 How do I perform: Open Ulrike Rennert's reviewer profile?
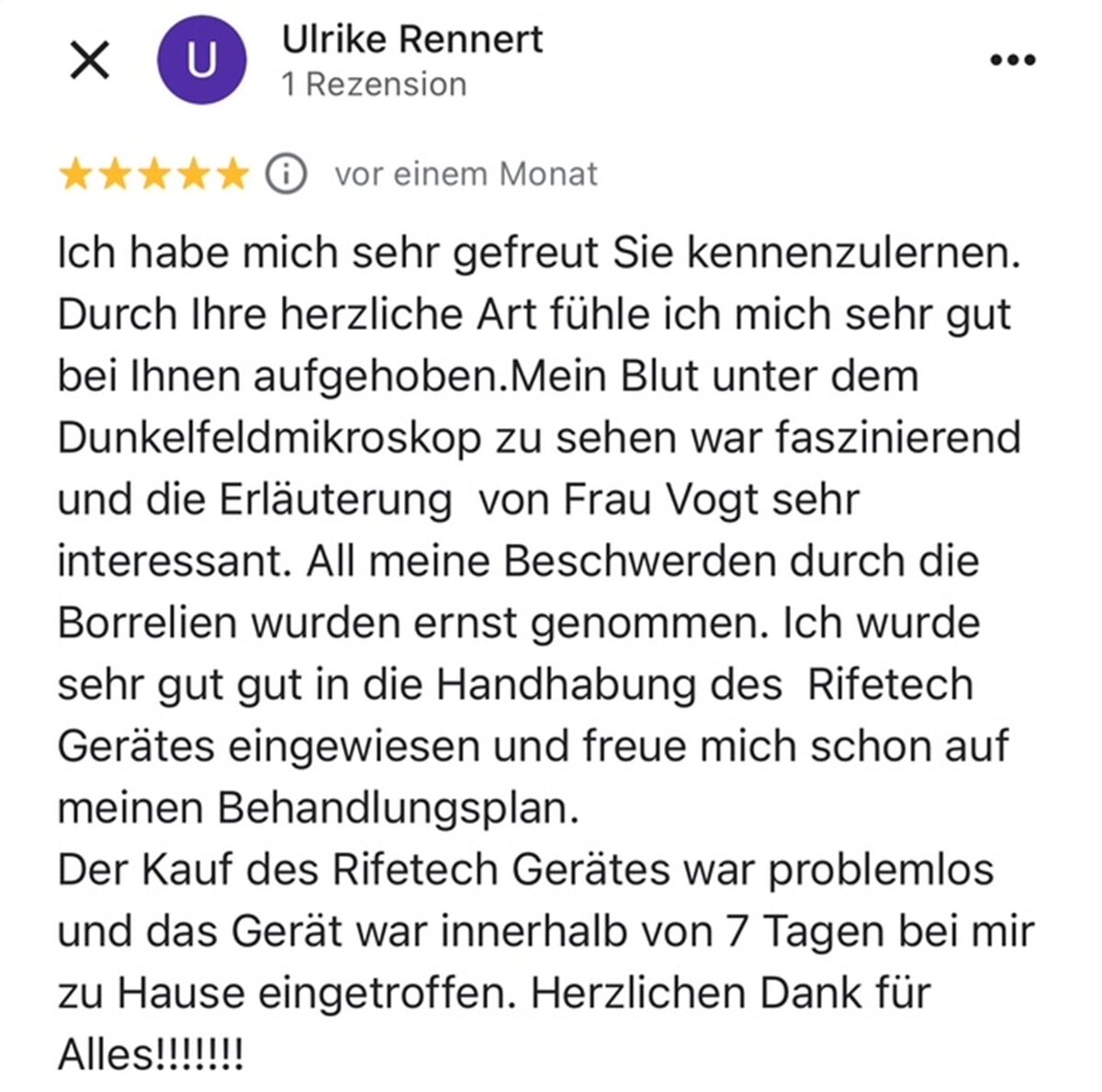pos(411,39)
